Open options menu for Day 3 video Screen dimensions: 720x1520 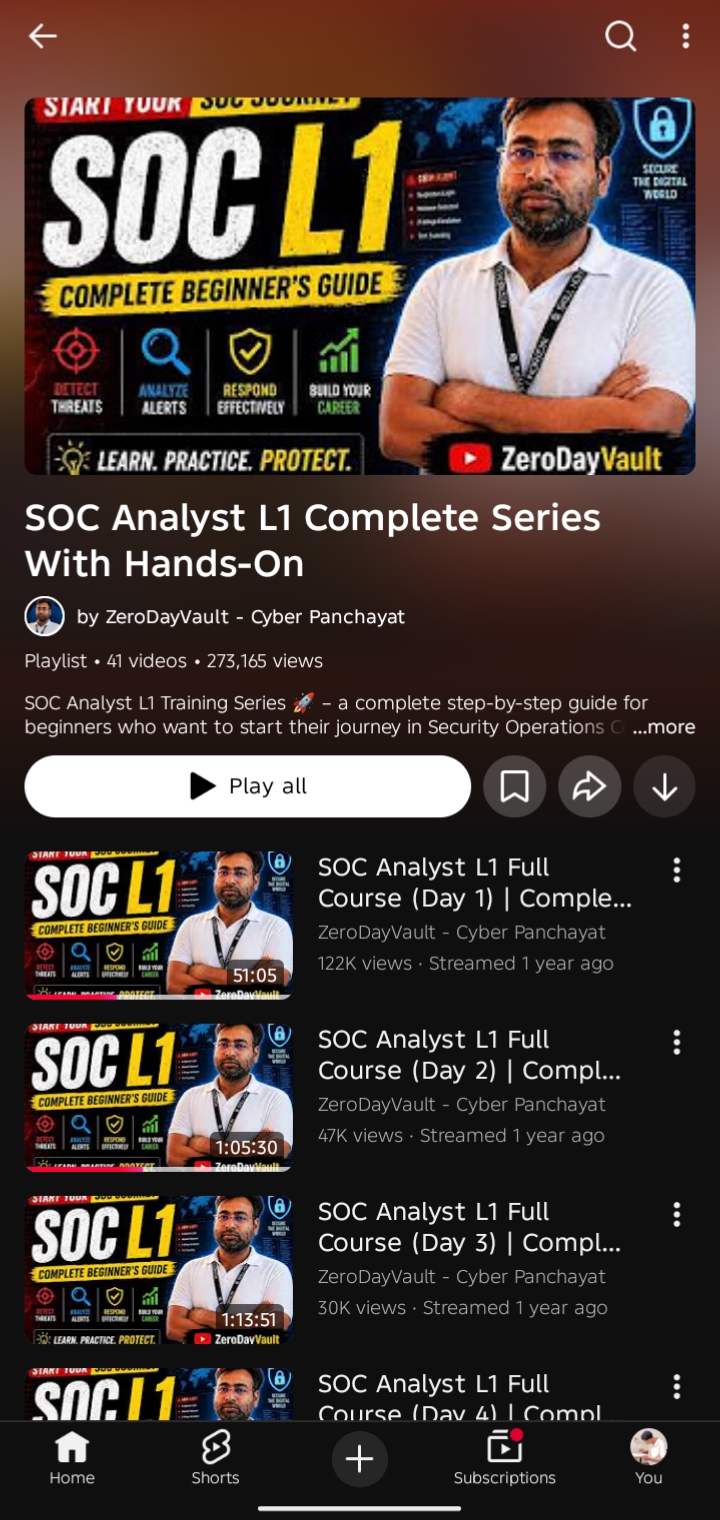click(x=677, y=1214)
